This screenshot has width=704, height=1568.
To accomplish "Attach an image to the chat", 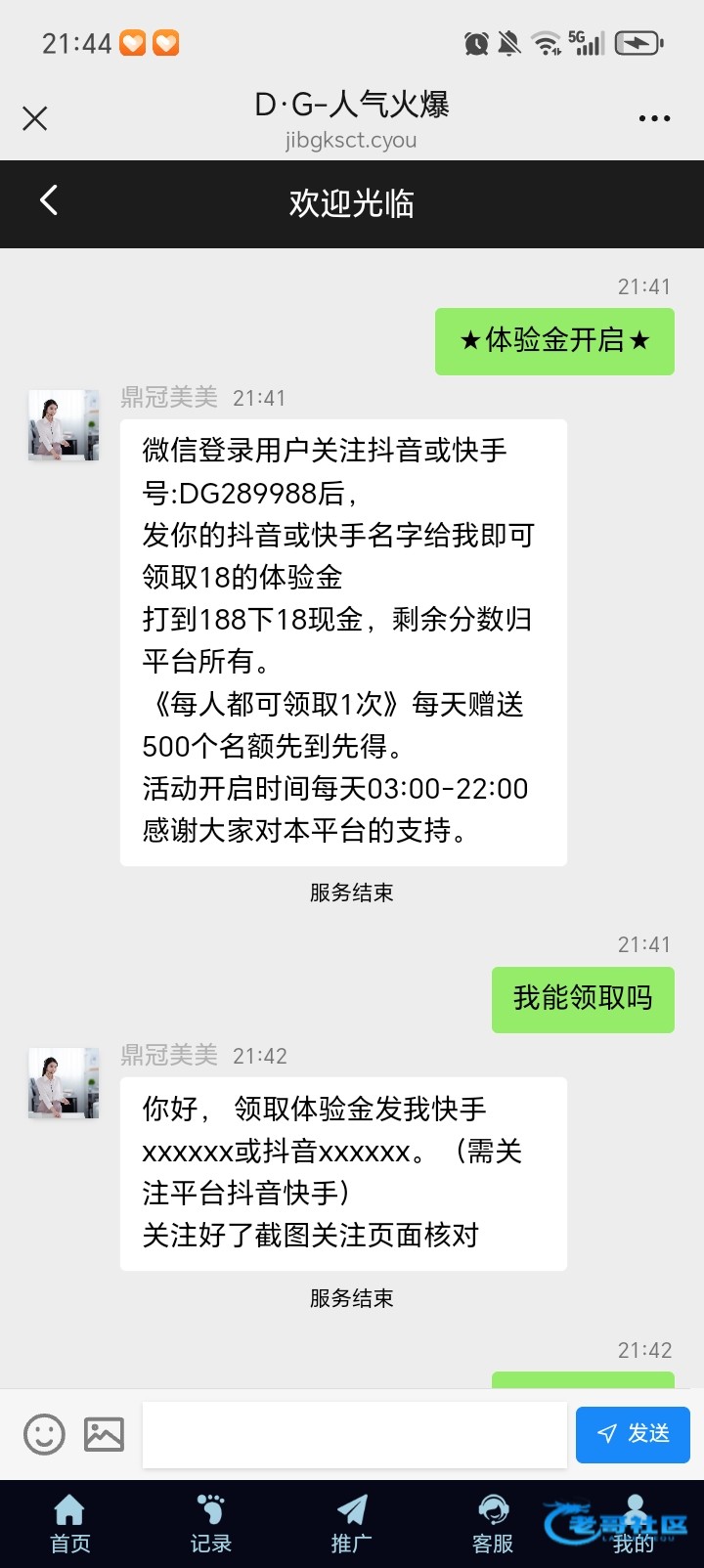I will (x=104, y=1434).
